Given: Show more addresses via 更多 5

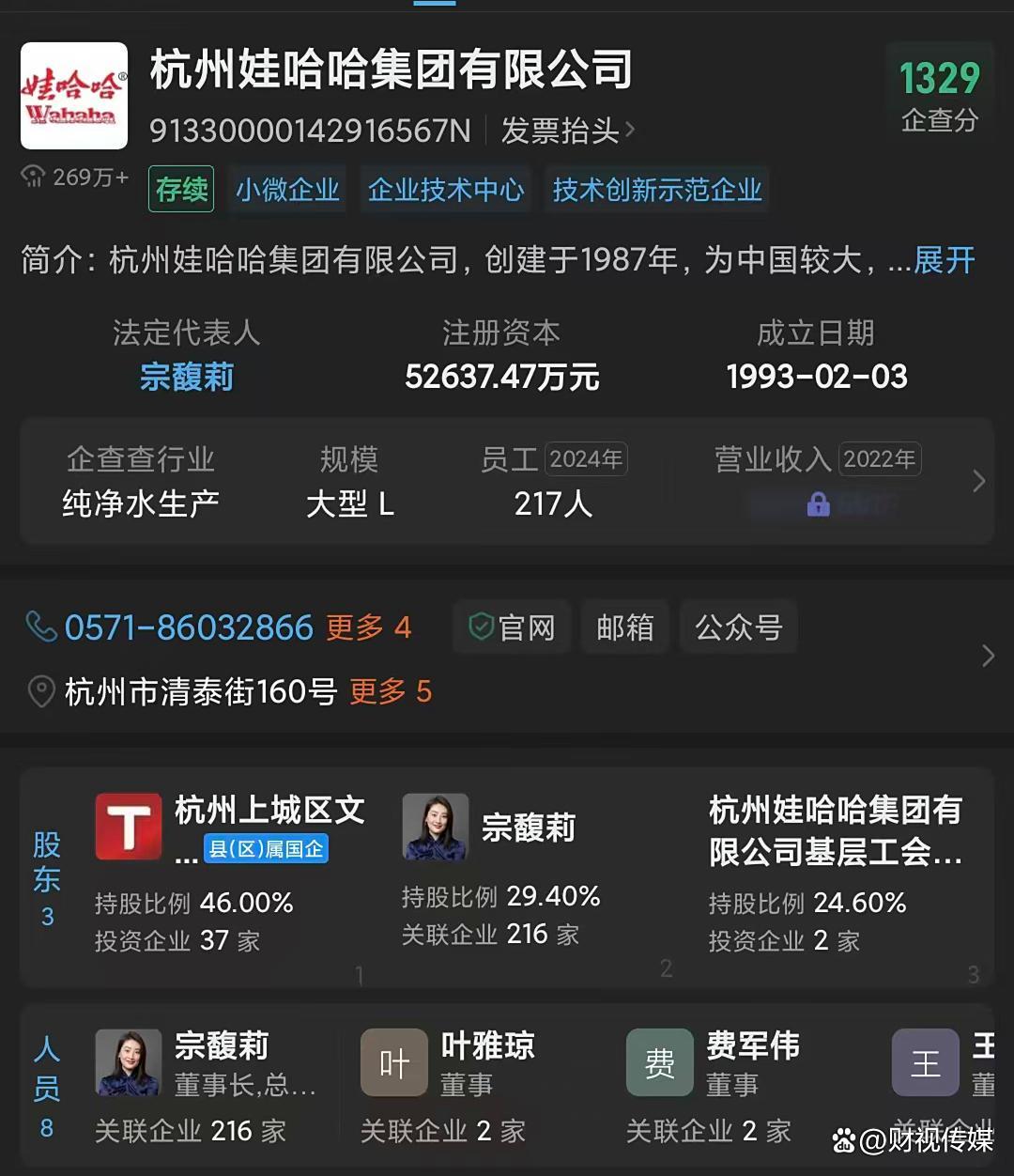Looking at the screenshot, I should click(x=390, y=692).
